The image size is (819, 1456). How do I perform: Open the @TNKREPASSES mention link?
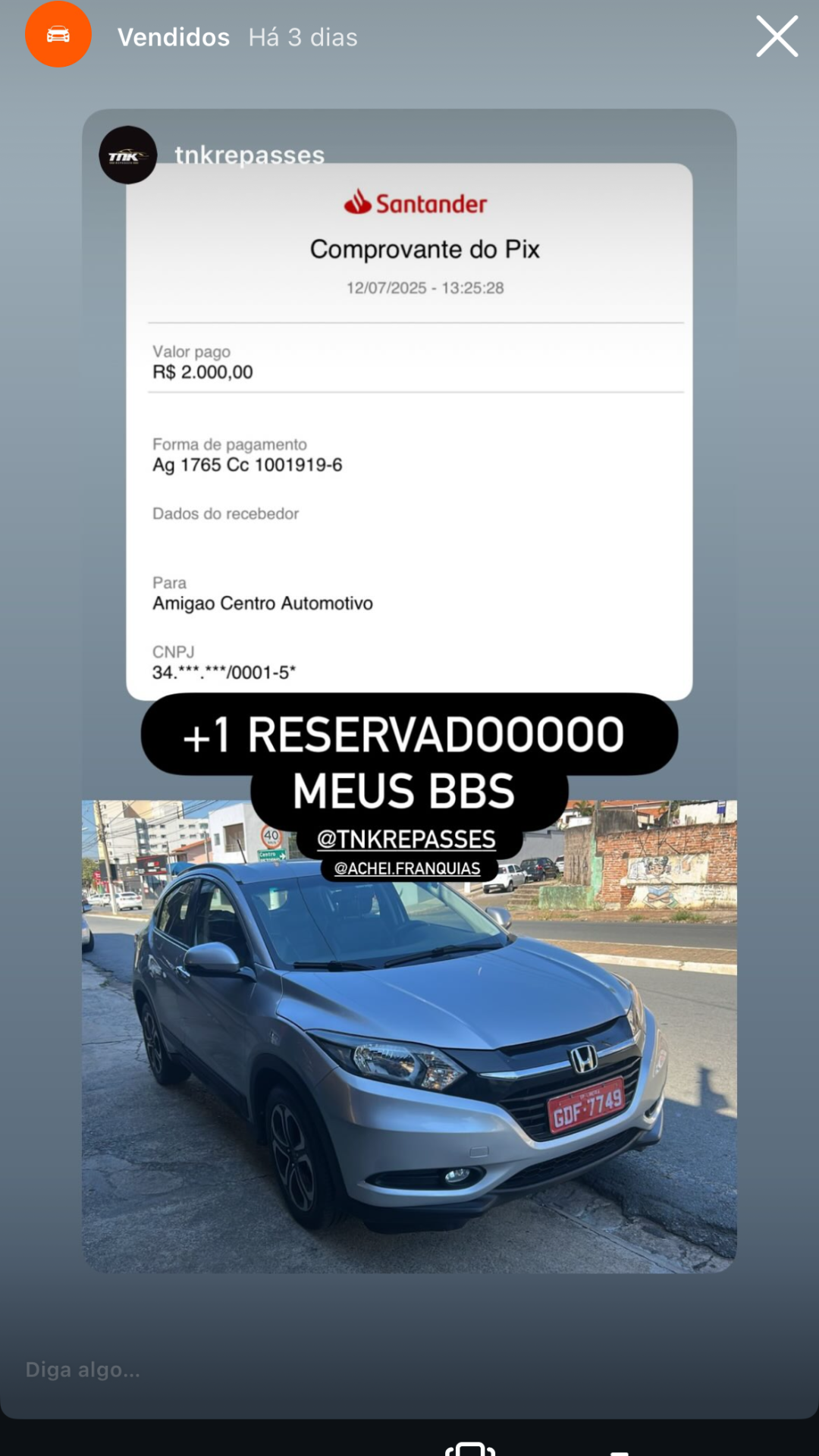tap(406, 839)
